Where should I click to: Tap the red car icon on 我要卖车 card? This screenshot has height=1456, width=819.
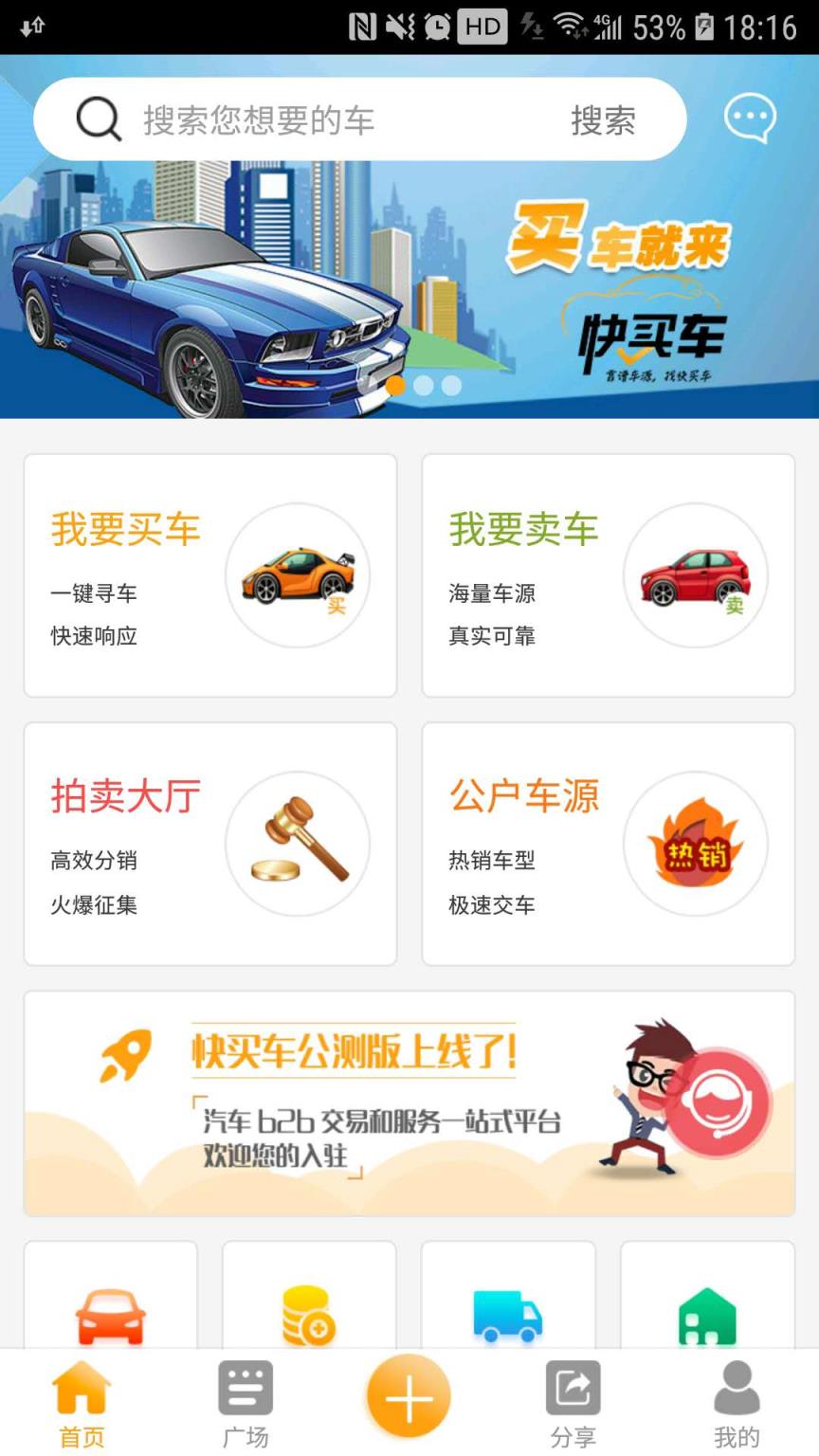click(x=696, y=574)
